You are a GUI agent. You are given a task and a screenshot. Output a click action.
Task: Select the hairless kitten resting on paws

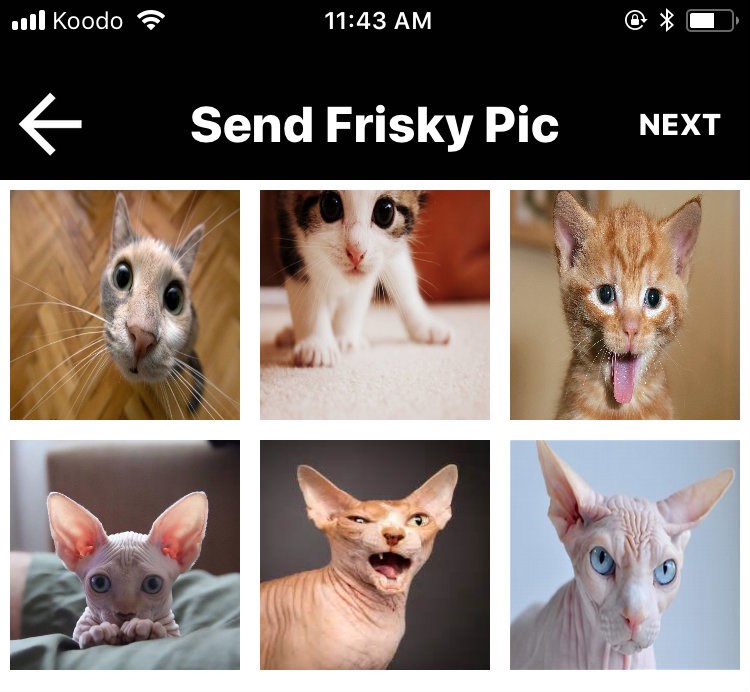pos(125,555)
